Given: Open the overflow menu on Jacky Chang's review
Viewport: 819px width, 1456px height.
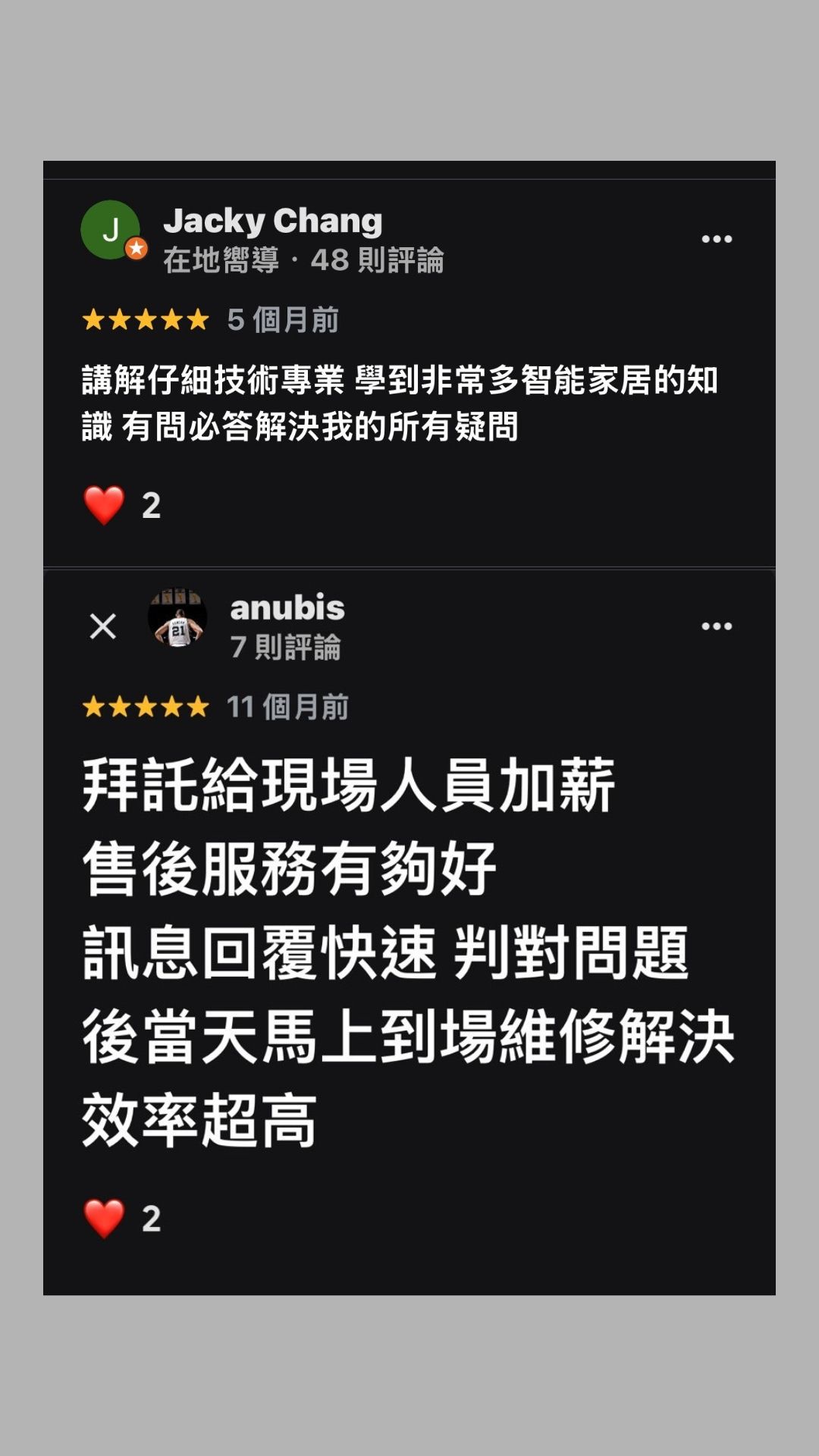Looking at the screenshot, I should point(716,237).
